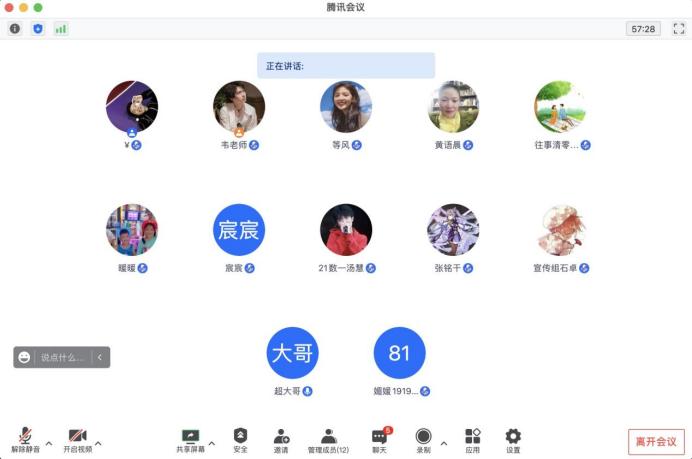The height and width of the screenshot is (459, 692).
Task: Start screen sharing (共享屏幕)
Action: pyautogui.click(x=190, y=440)
